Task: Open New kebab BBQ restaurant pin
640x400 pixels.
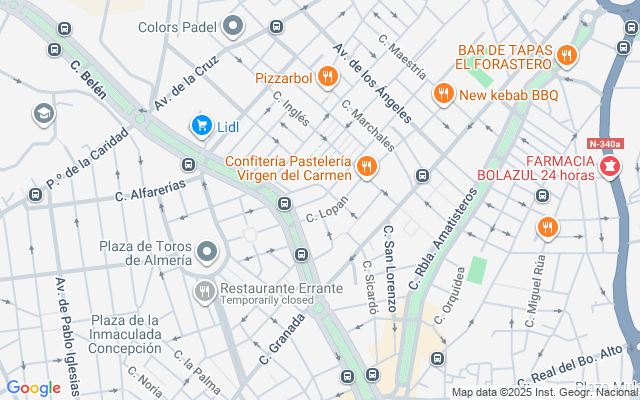Action: (x=444, y=95)
